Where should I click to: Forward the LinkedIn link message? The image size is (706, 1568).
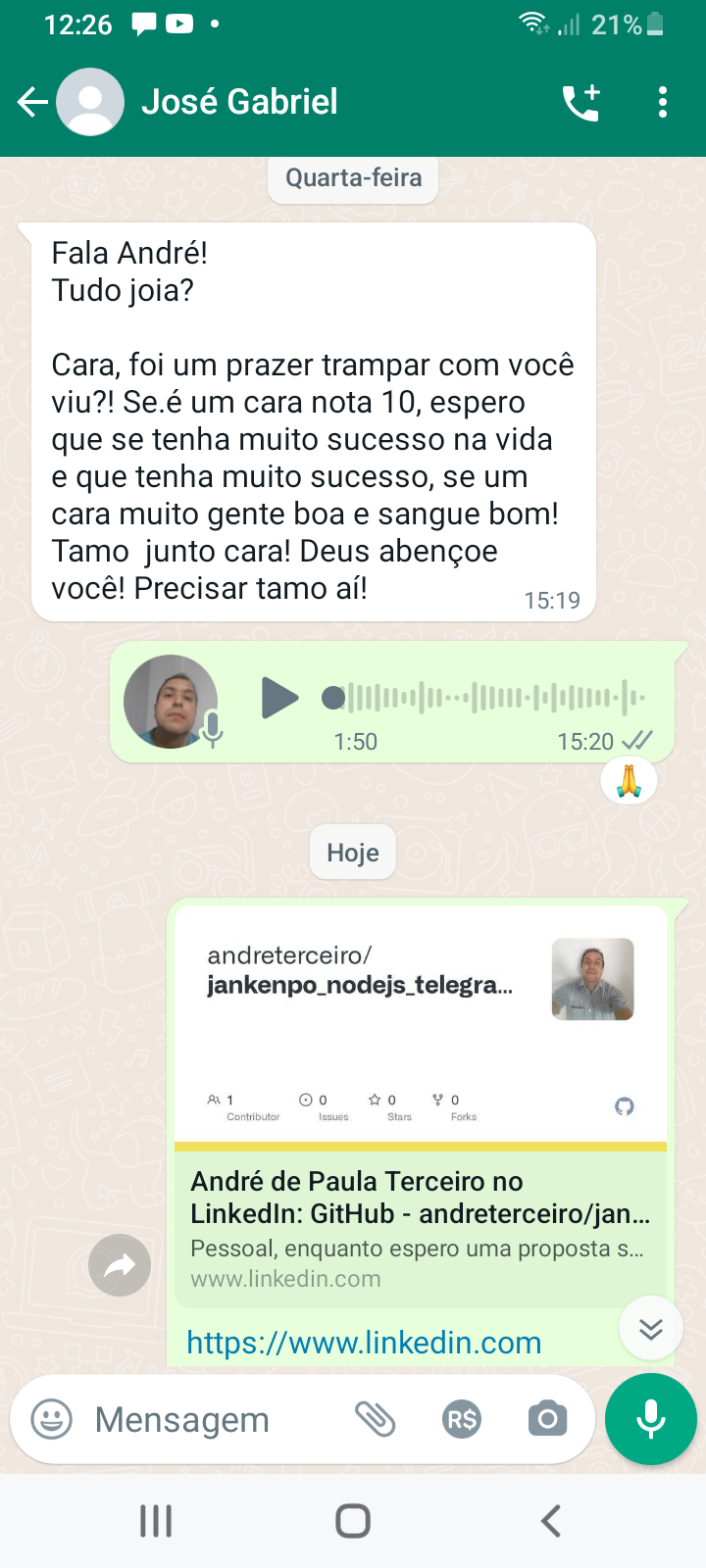pos(120,1265)
